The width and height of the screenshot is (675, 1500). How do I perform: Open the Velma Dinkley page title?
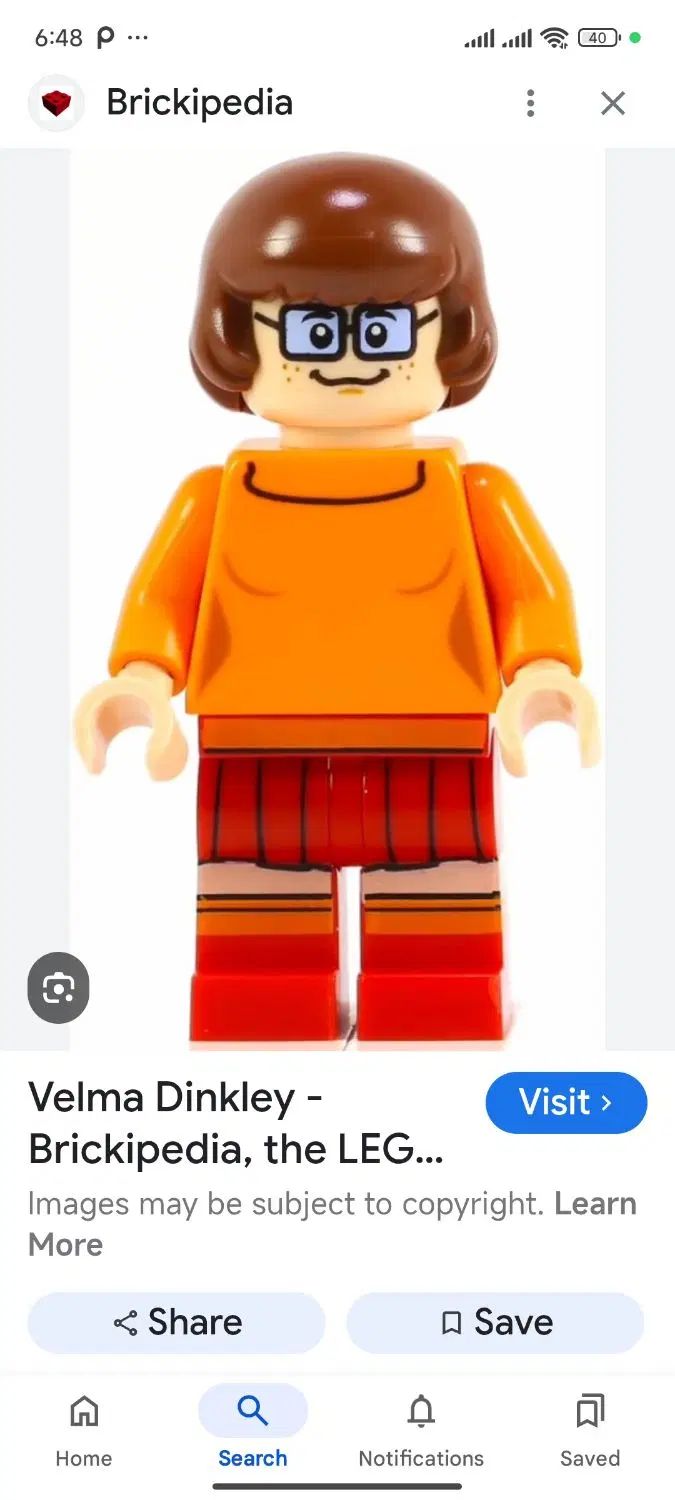235,1124
